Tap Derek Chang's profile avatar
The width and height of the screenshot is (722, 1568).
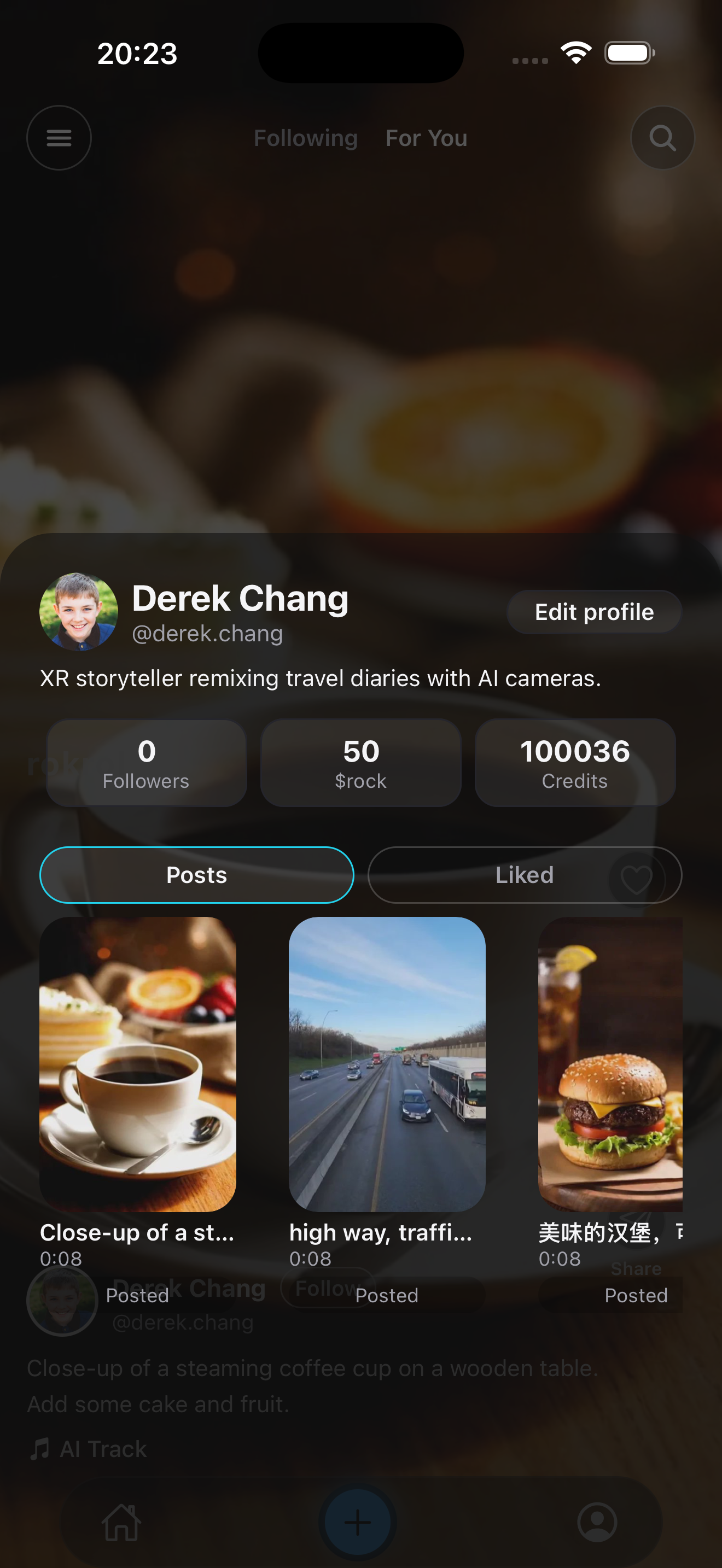pos(79,611)
